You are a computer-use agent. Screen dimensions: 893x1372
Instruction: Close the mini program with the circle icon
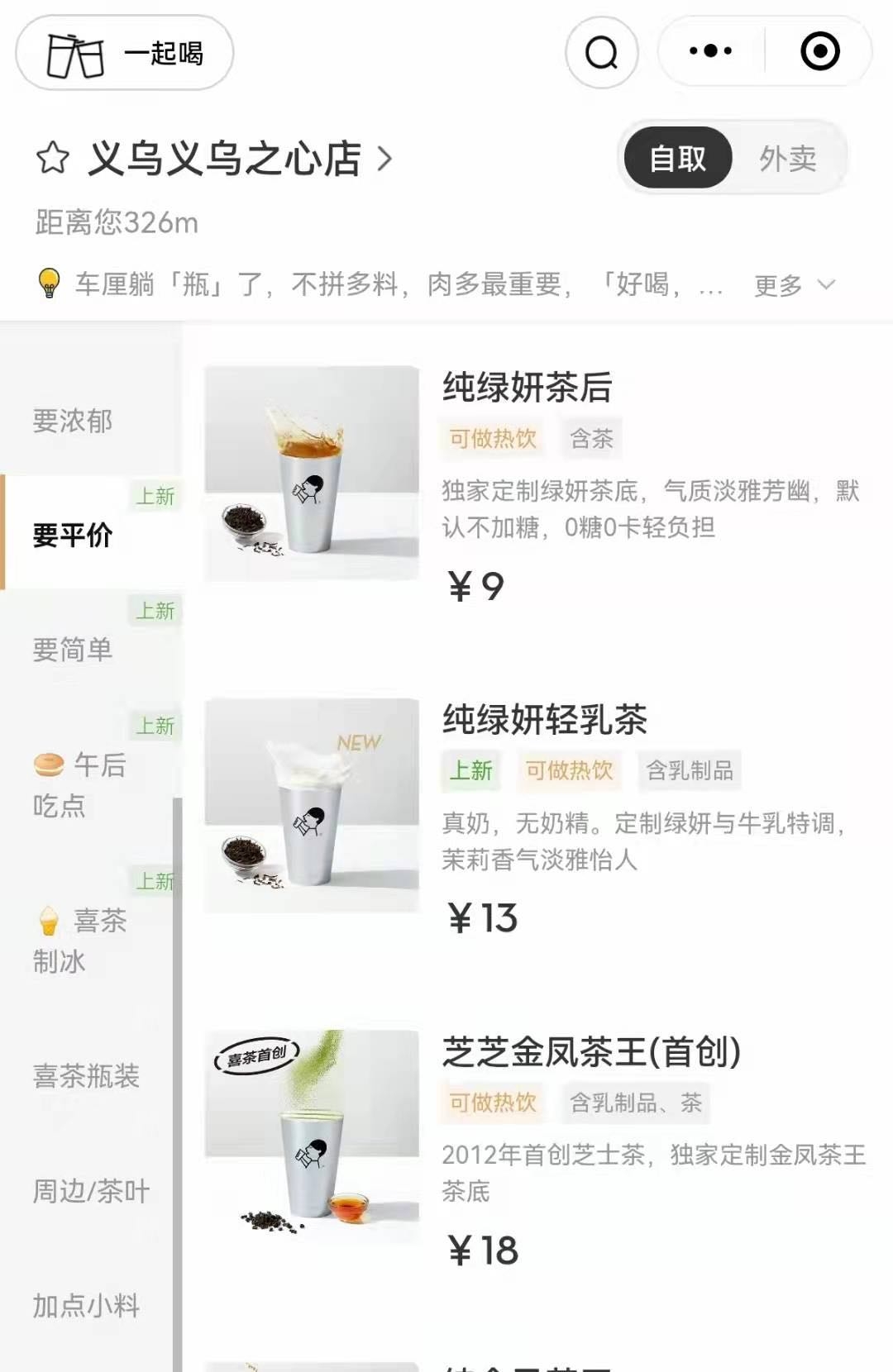tap(819, 51)
